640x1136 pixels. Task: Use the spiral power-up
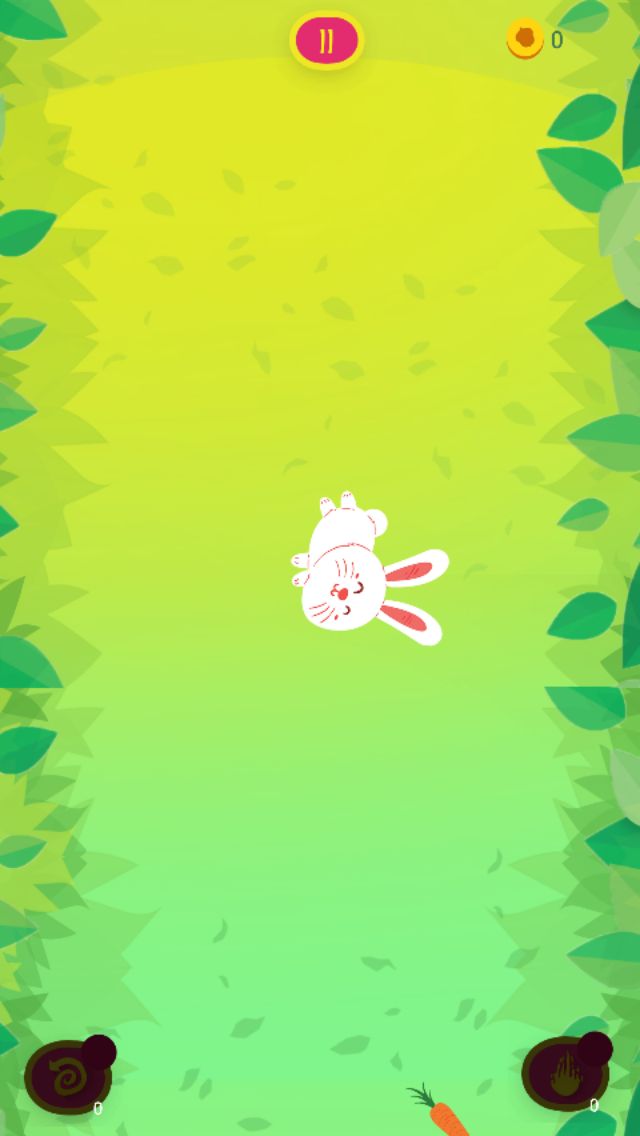[67, 1078]
